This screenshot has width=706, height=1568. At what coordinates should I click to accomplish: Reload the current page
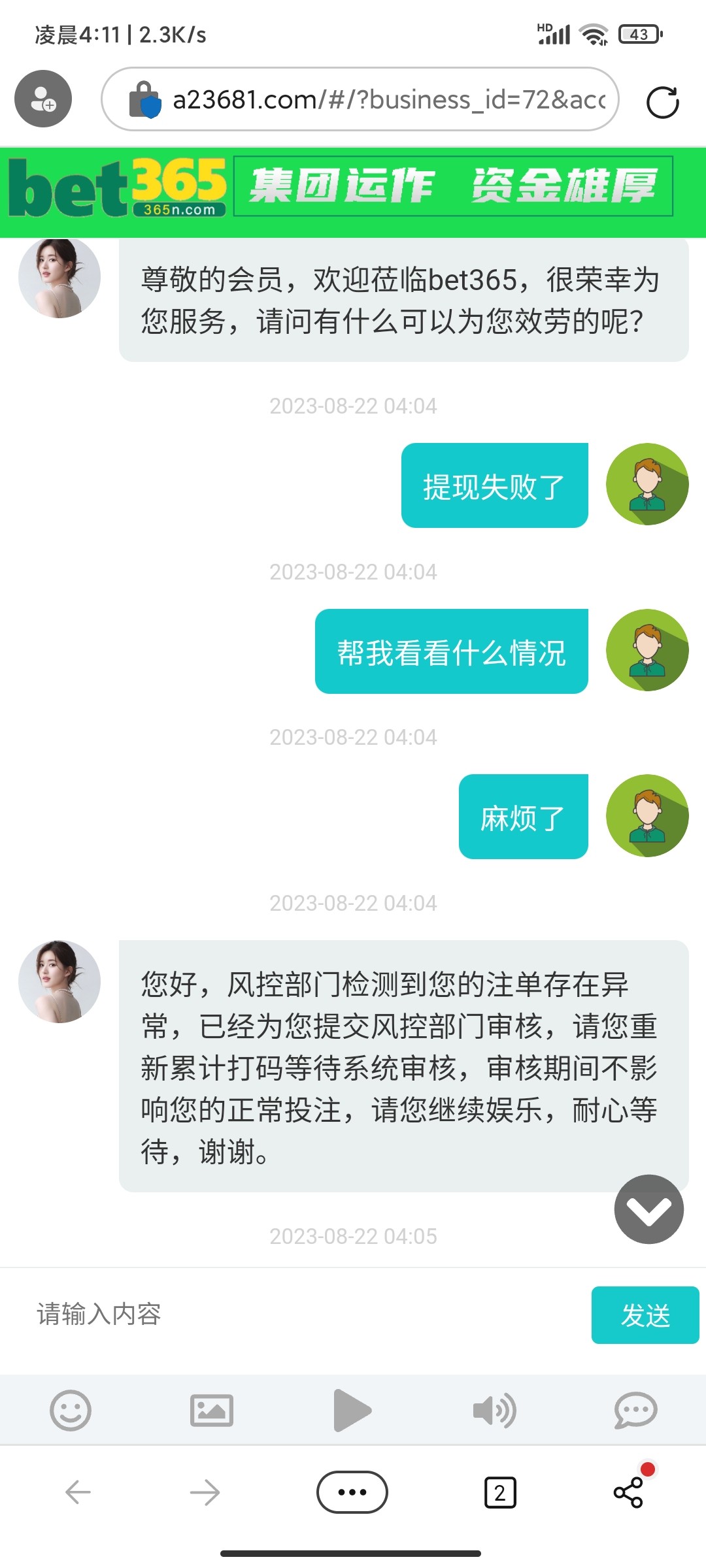click(x=662, y=103)
